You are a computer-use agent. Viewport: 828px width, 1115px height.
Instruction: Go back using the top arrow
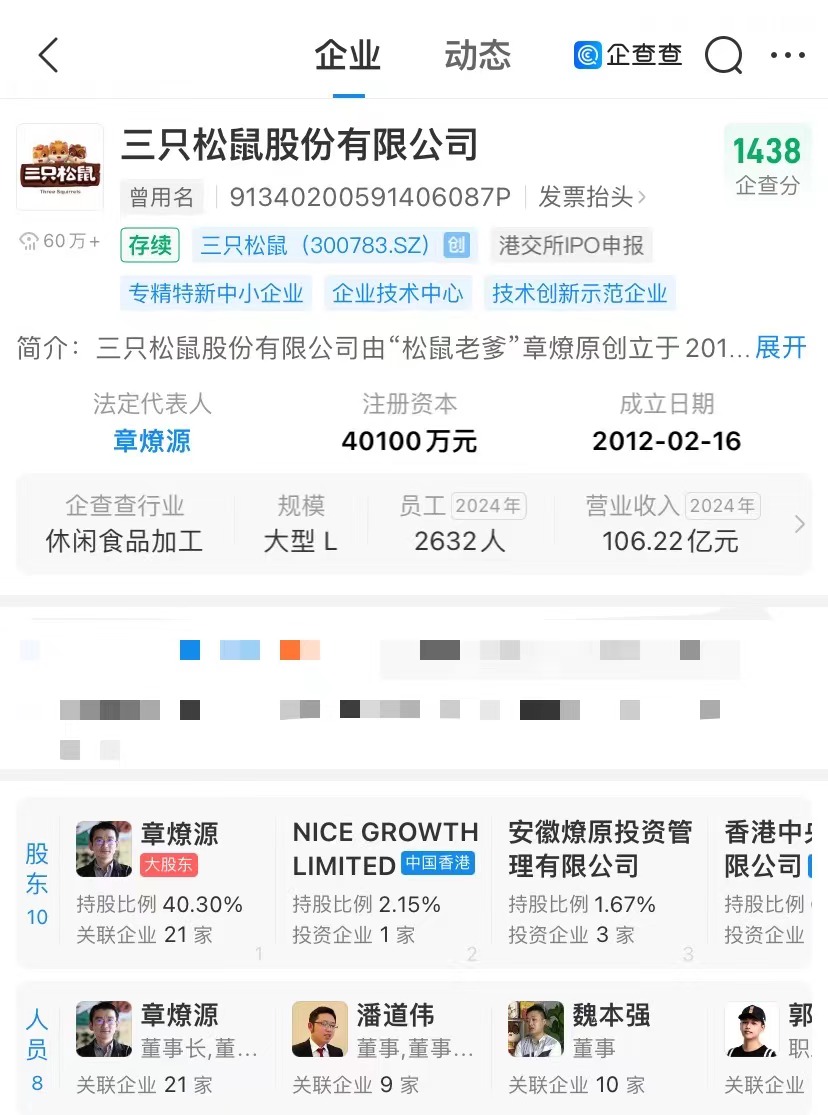pos(48,55)
